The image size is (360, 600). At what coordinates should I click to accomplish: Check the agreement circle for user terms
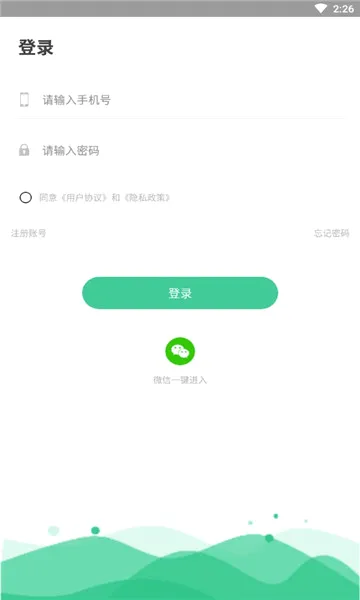point(26,198)
